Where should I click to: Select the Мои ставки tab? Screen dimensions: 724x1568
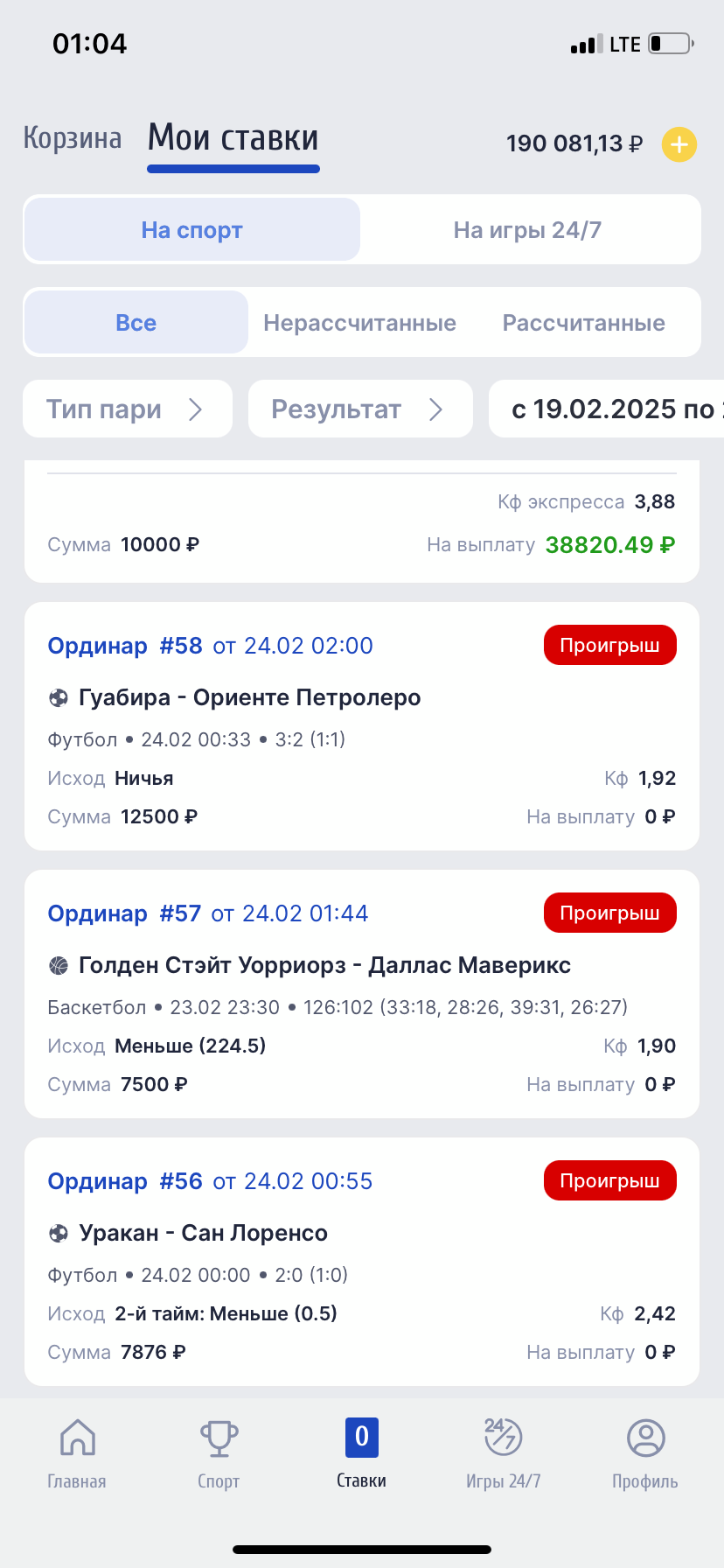pyautogui.click(x=233, y=138)
